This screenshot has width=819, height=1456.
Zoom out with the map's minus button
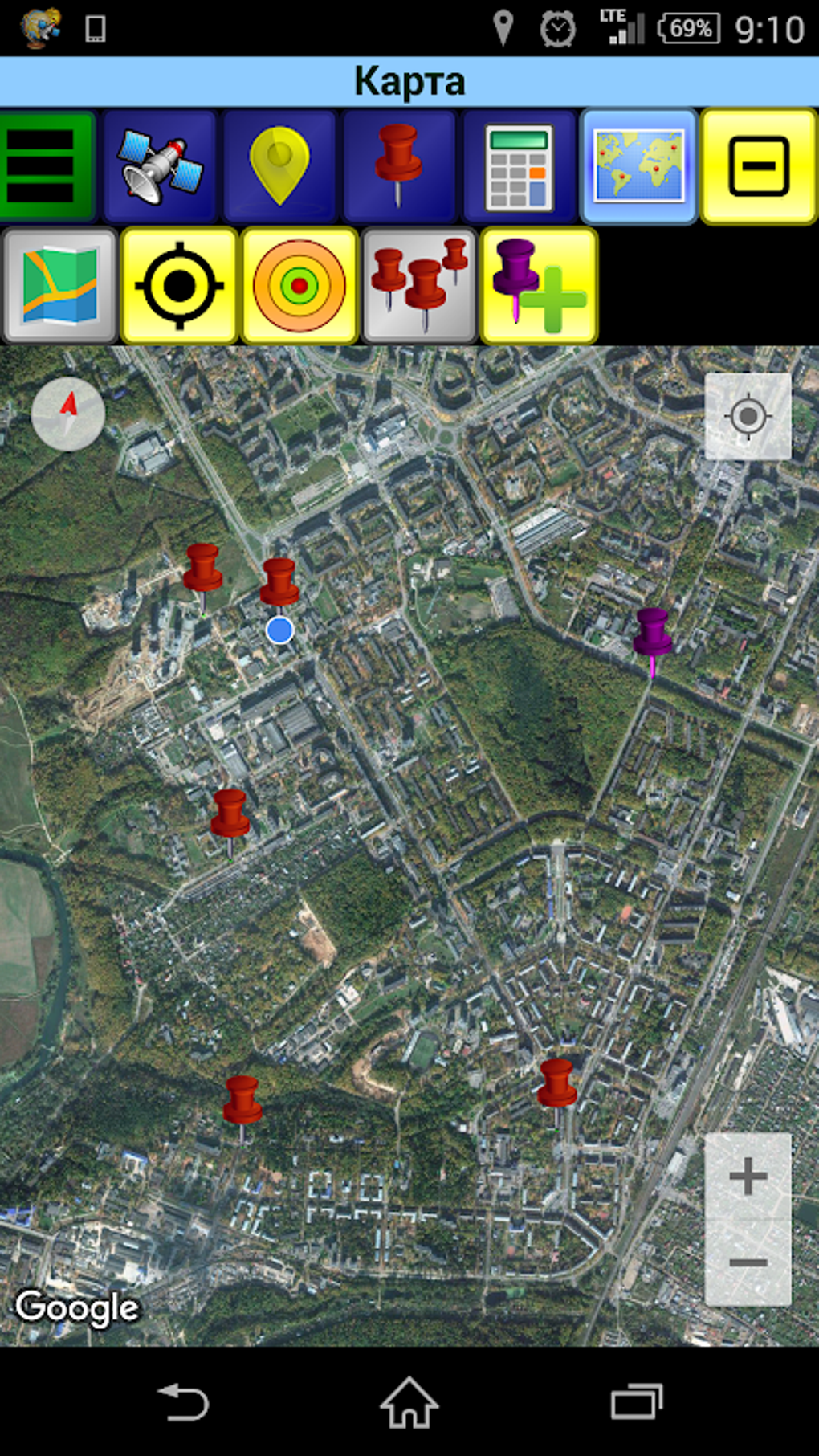click(748, 1262)
